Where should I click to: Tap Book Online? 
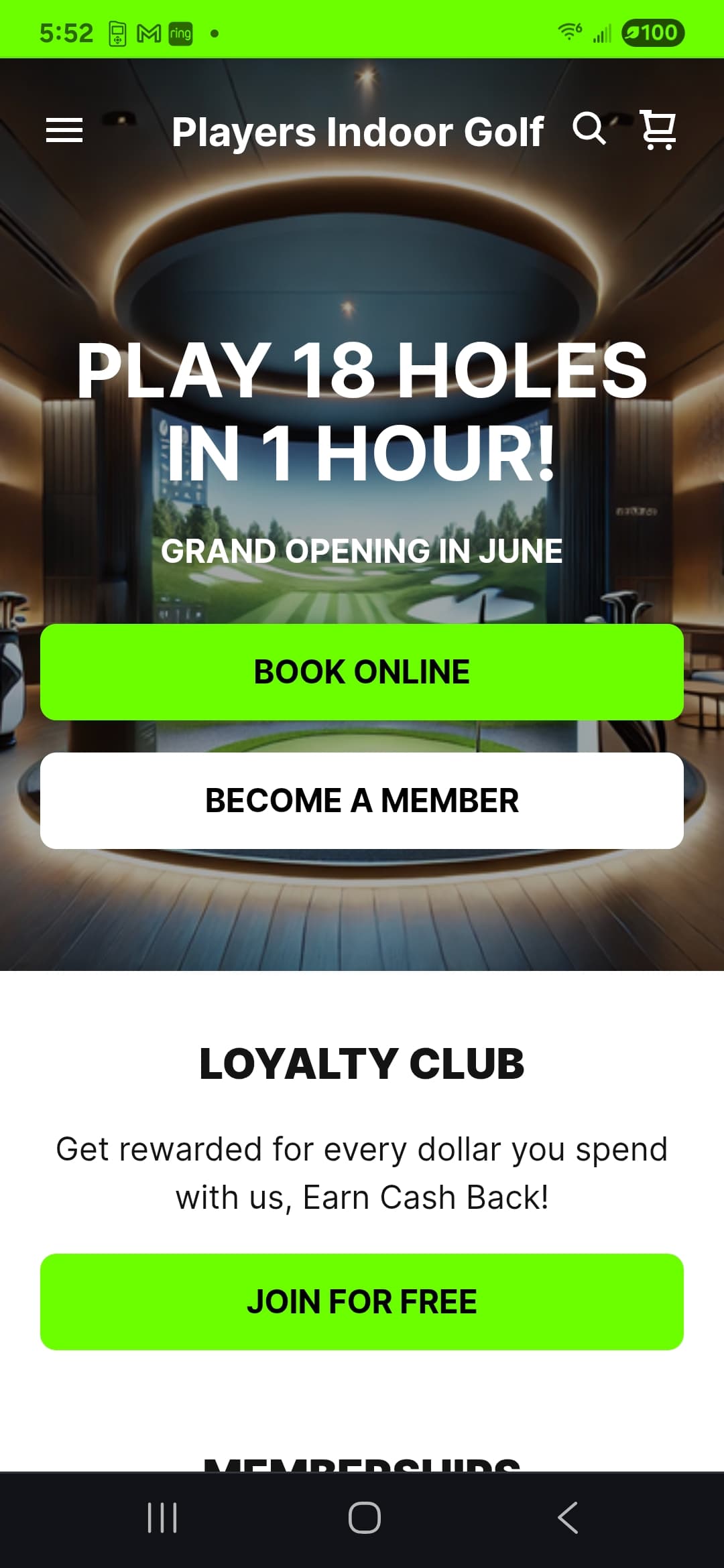362,671
